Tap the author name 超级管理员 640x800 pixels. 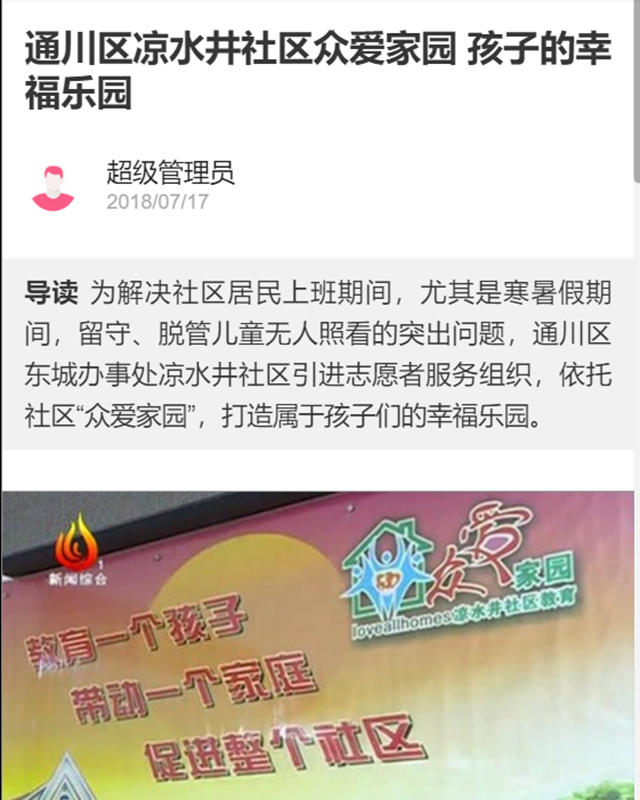click(171, 172)
